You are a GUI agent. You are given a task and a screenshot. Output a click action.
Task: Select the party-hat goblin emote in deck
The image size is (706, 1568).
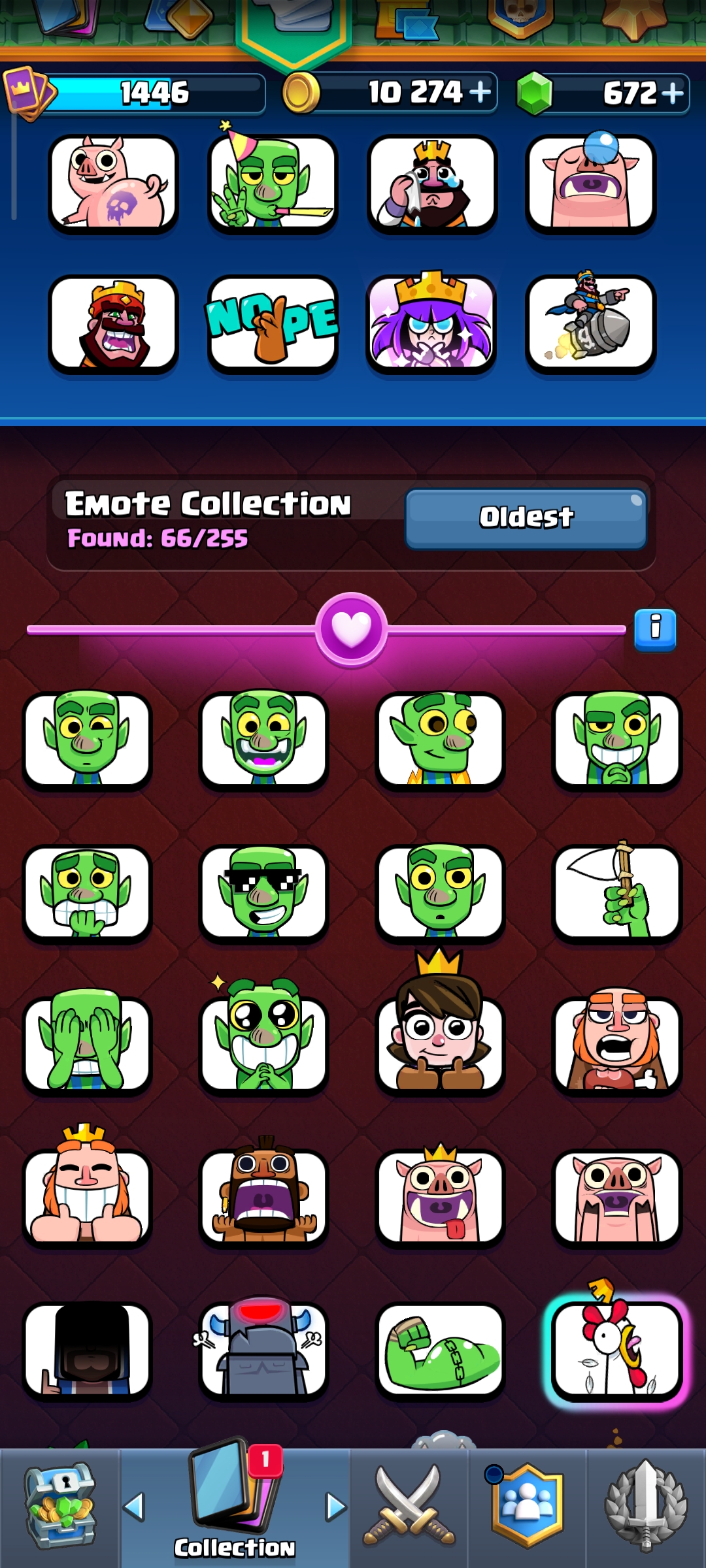(272, 184)
